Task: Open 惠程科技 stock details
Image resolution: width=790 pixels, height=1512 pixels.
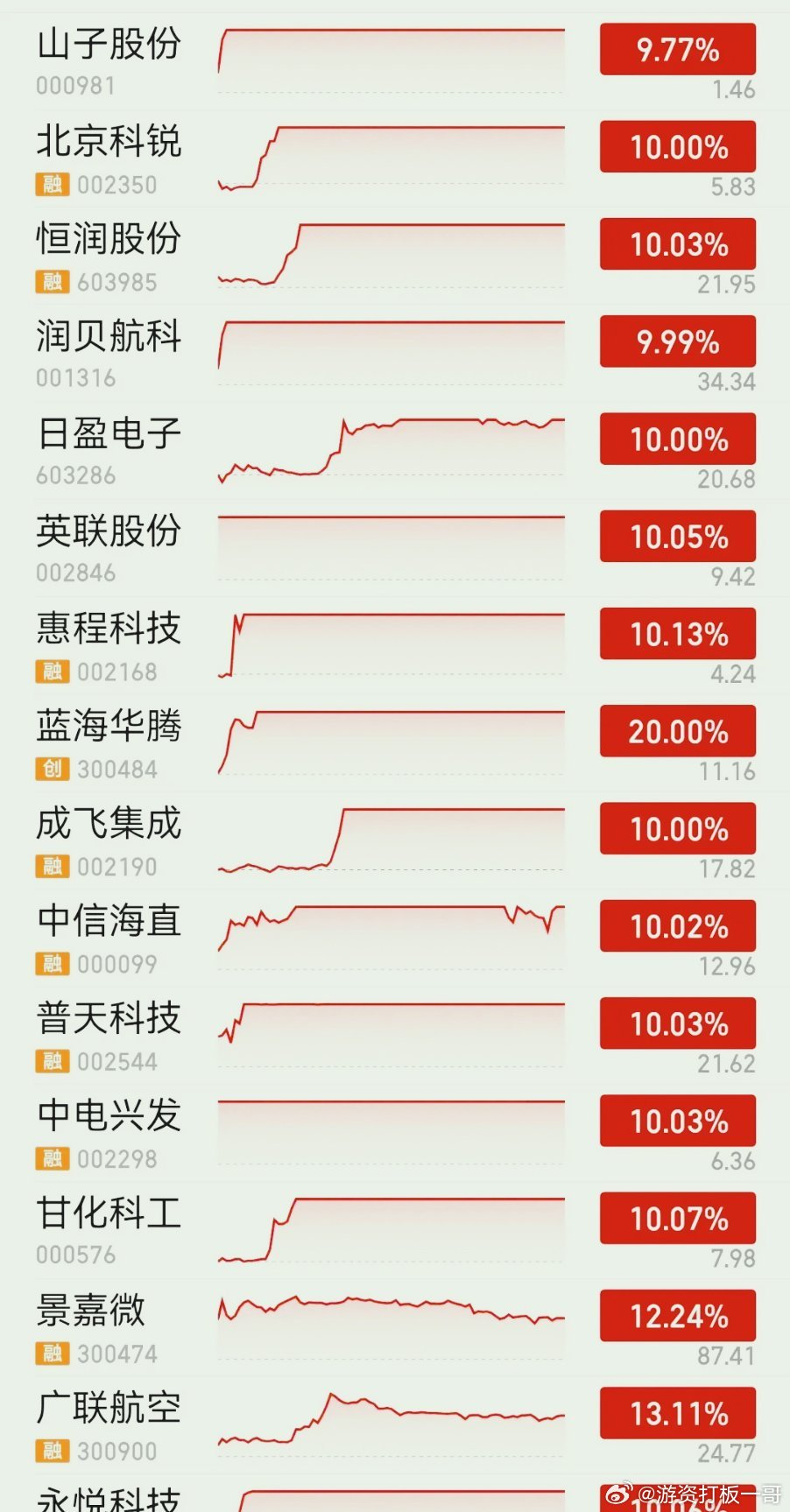Action: point(395,645)
